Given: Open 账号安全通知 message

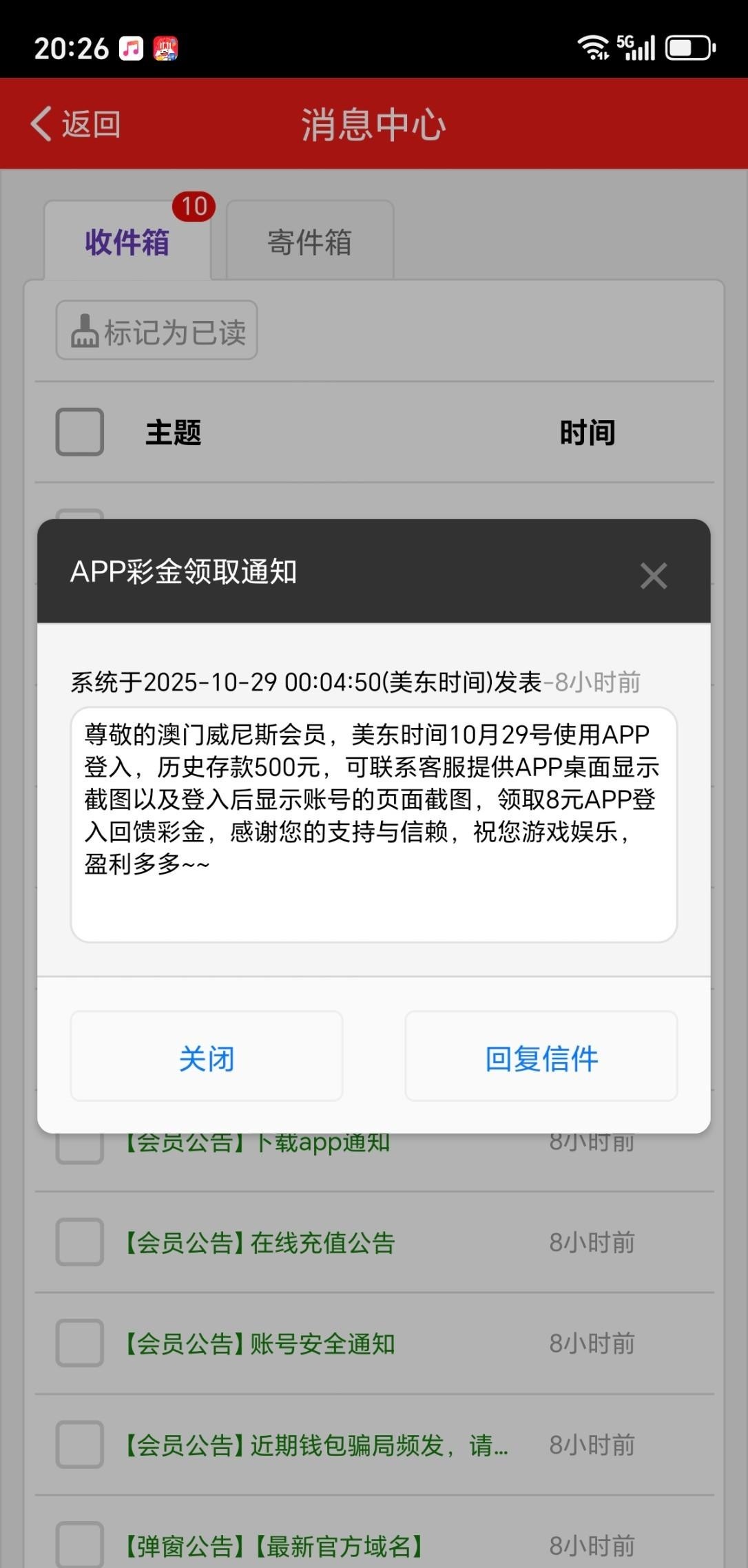Looking at the screenshot, I should 258,1344.
